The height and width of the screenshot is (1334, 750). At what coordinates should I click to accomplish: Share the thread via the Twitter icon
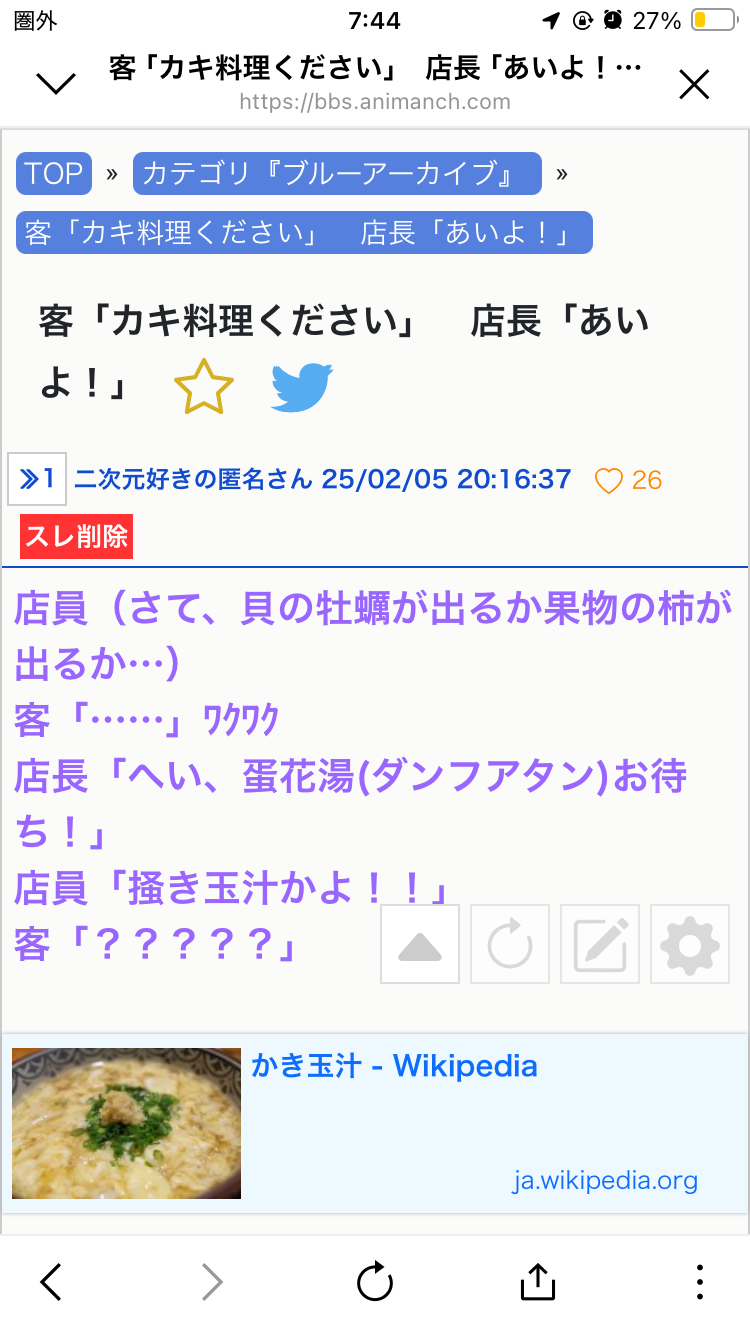coord(302,387)
